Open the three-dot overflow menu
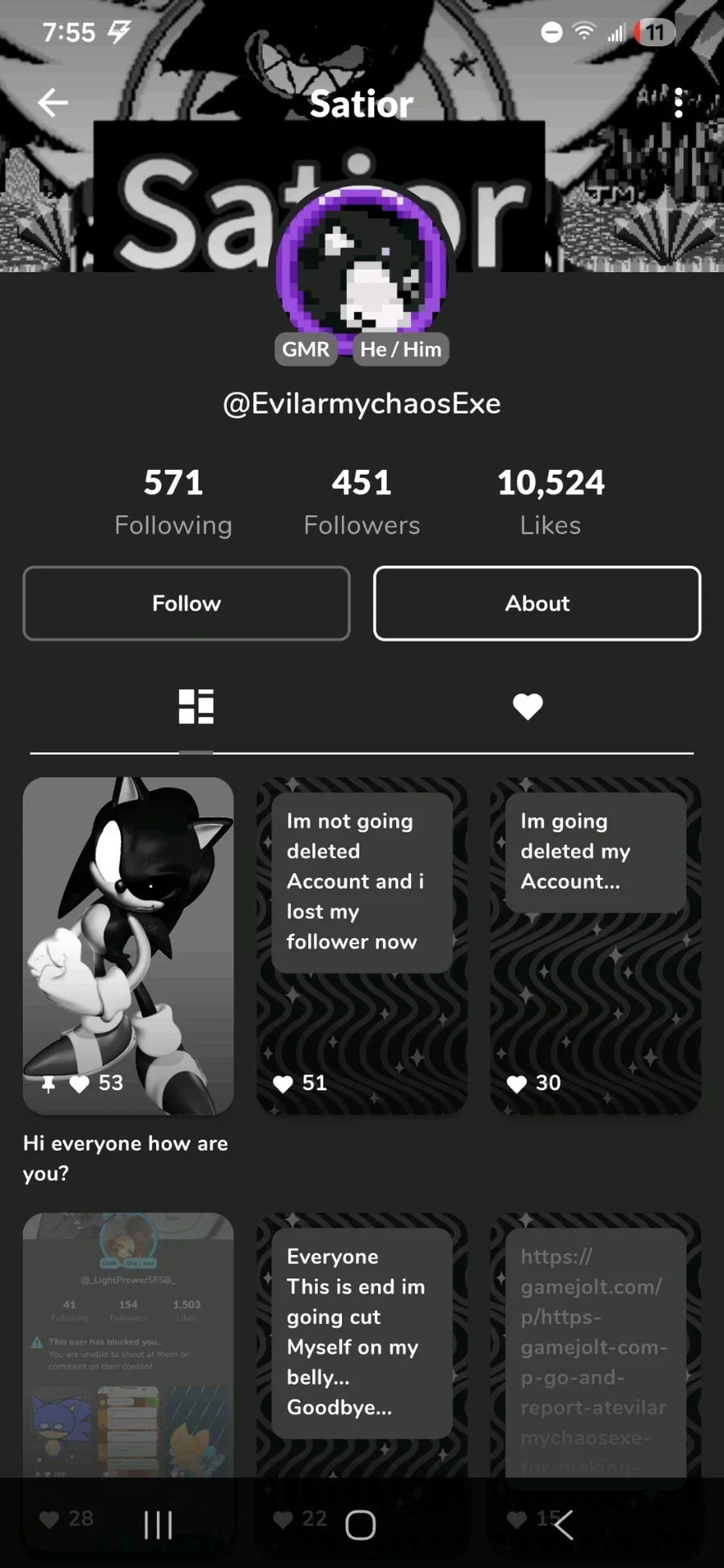Screen dimensions: 724x1568 [x=678, y=103]
